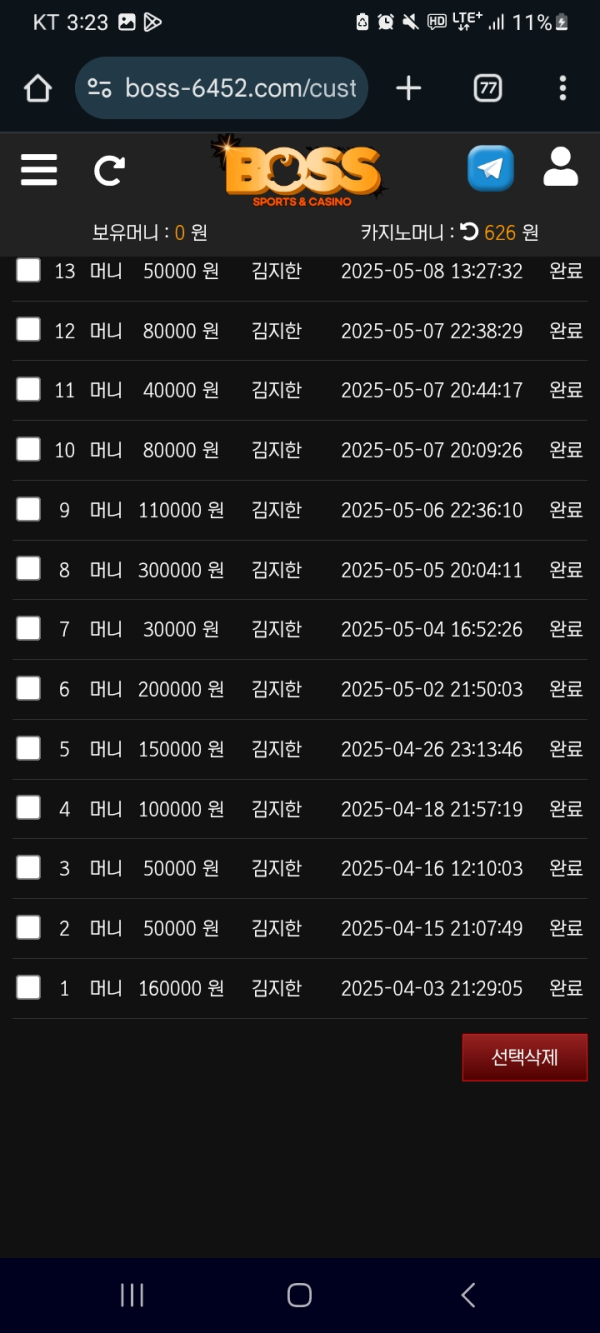This screenshot has height=1333, width=600.
Task: Select row 8 with 300000 원
Action: pos(28,568)
